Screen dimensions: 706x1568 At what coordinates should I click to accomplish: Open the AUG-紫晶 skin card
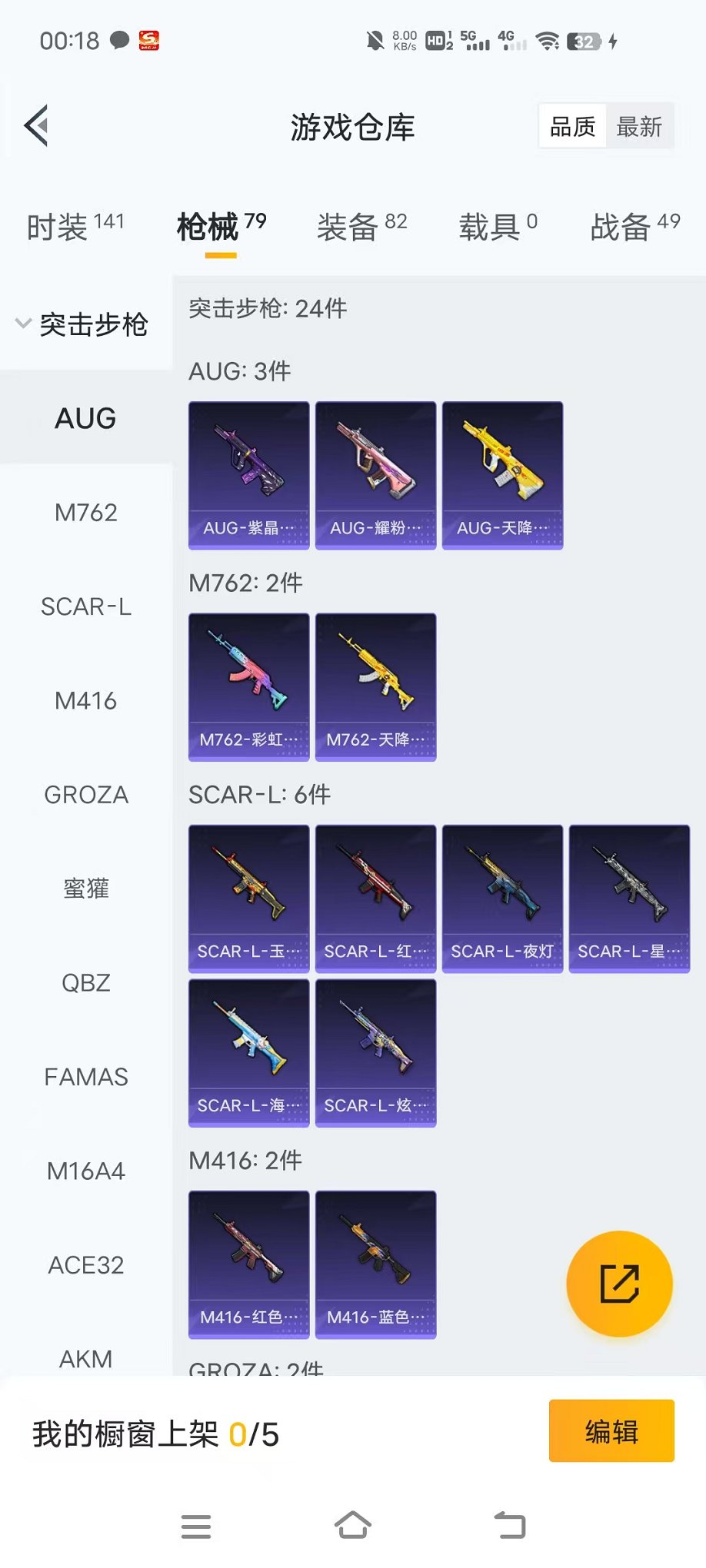tap(248, 475)
